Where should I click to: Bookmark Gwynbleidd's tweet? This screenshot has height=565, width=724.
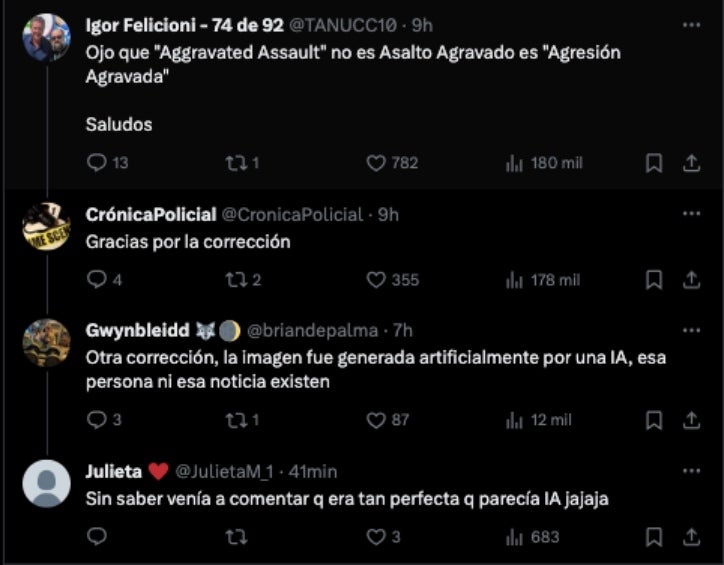(653, 420)
